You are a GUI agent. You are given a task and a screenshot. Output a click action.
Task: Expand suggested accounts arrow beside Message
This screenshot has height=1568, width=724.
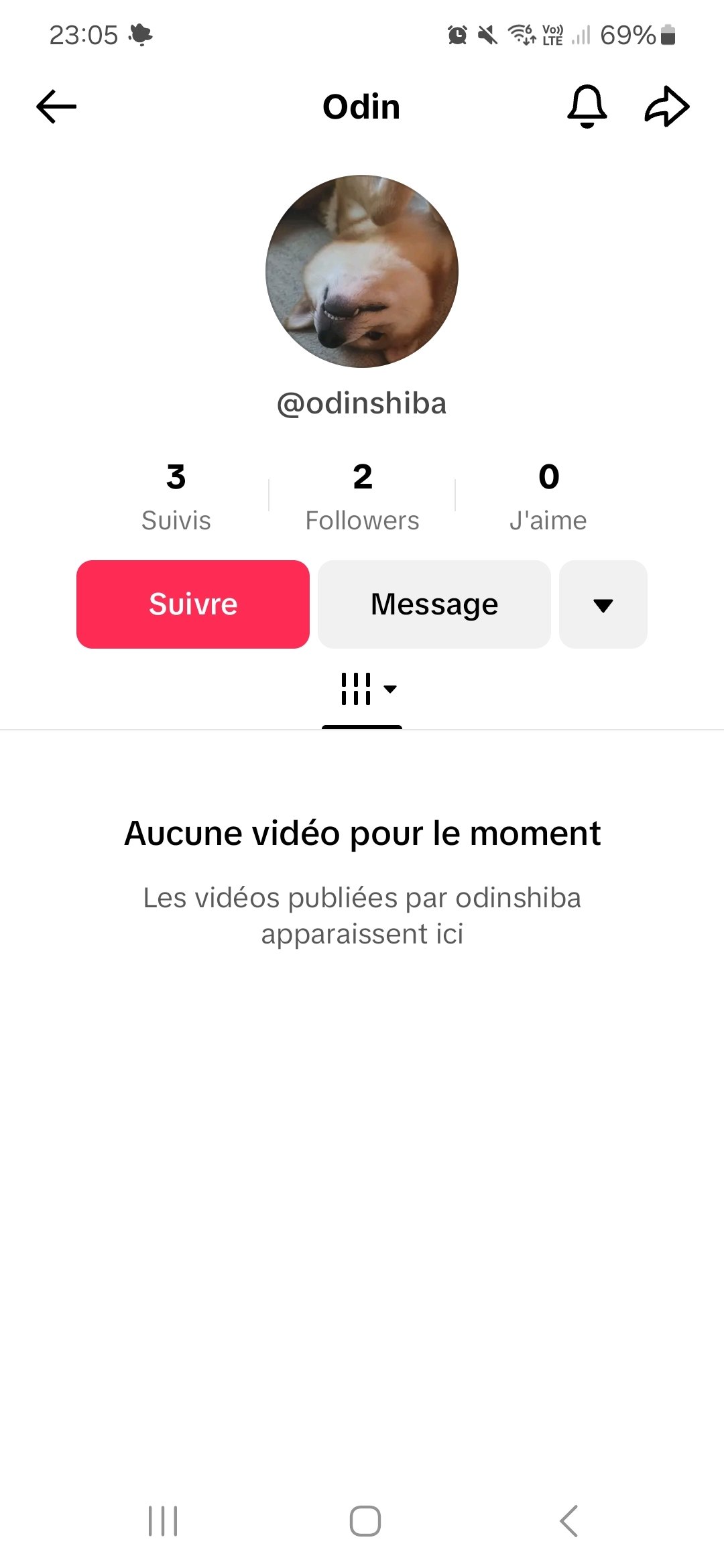[603, 604]
